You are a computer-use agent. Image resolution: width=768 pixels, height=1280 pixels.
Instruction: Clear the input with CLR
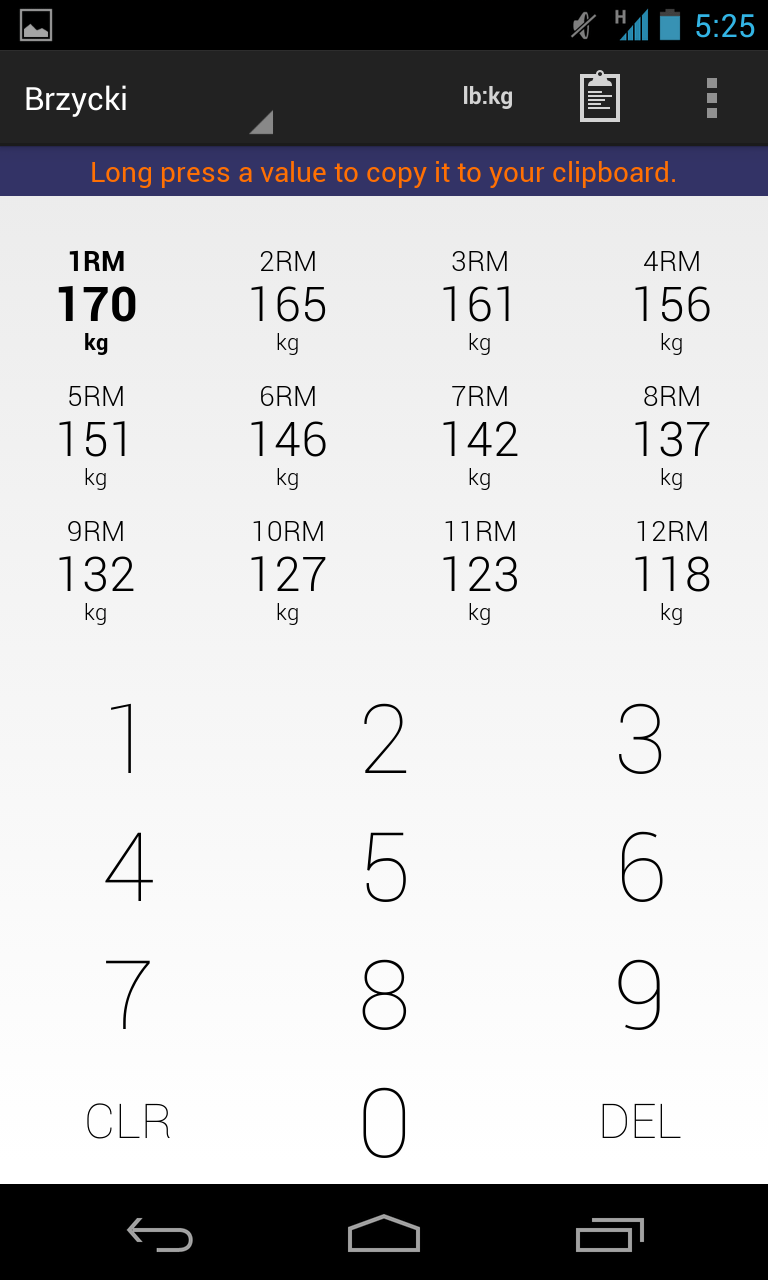pos(128,1121)
